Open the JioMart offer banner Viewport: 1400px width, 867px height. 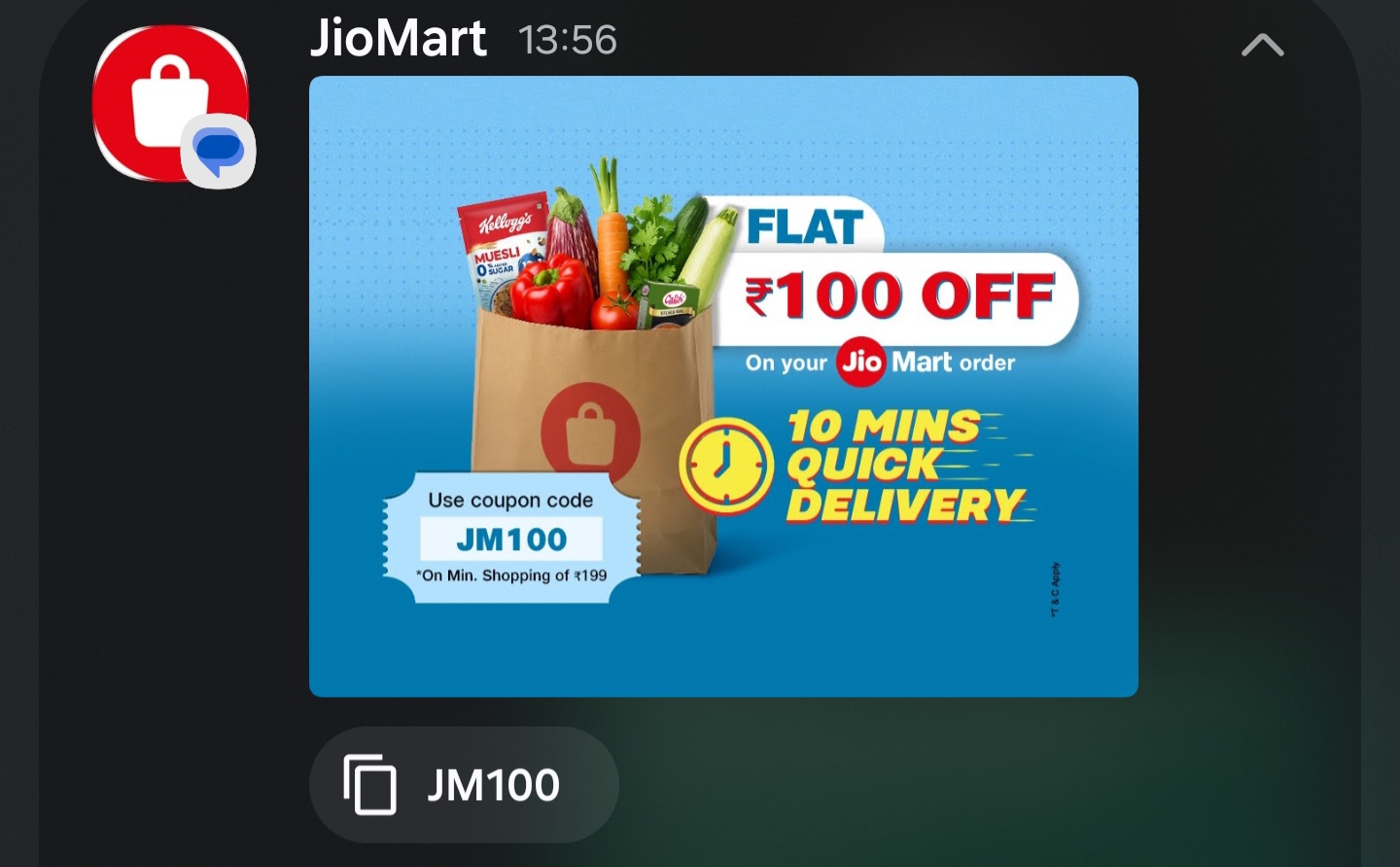click(x=723, y=386)
